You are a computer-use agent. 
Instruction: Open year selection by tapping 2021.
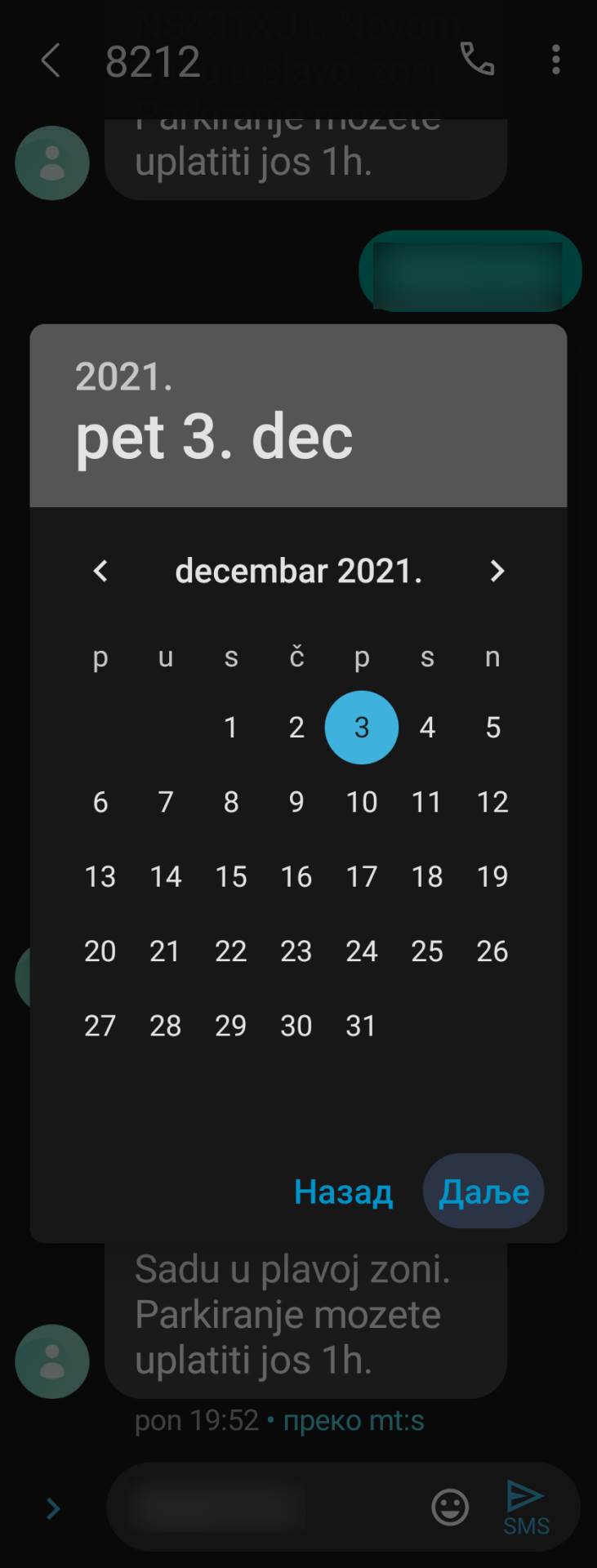pos(124,377)
